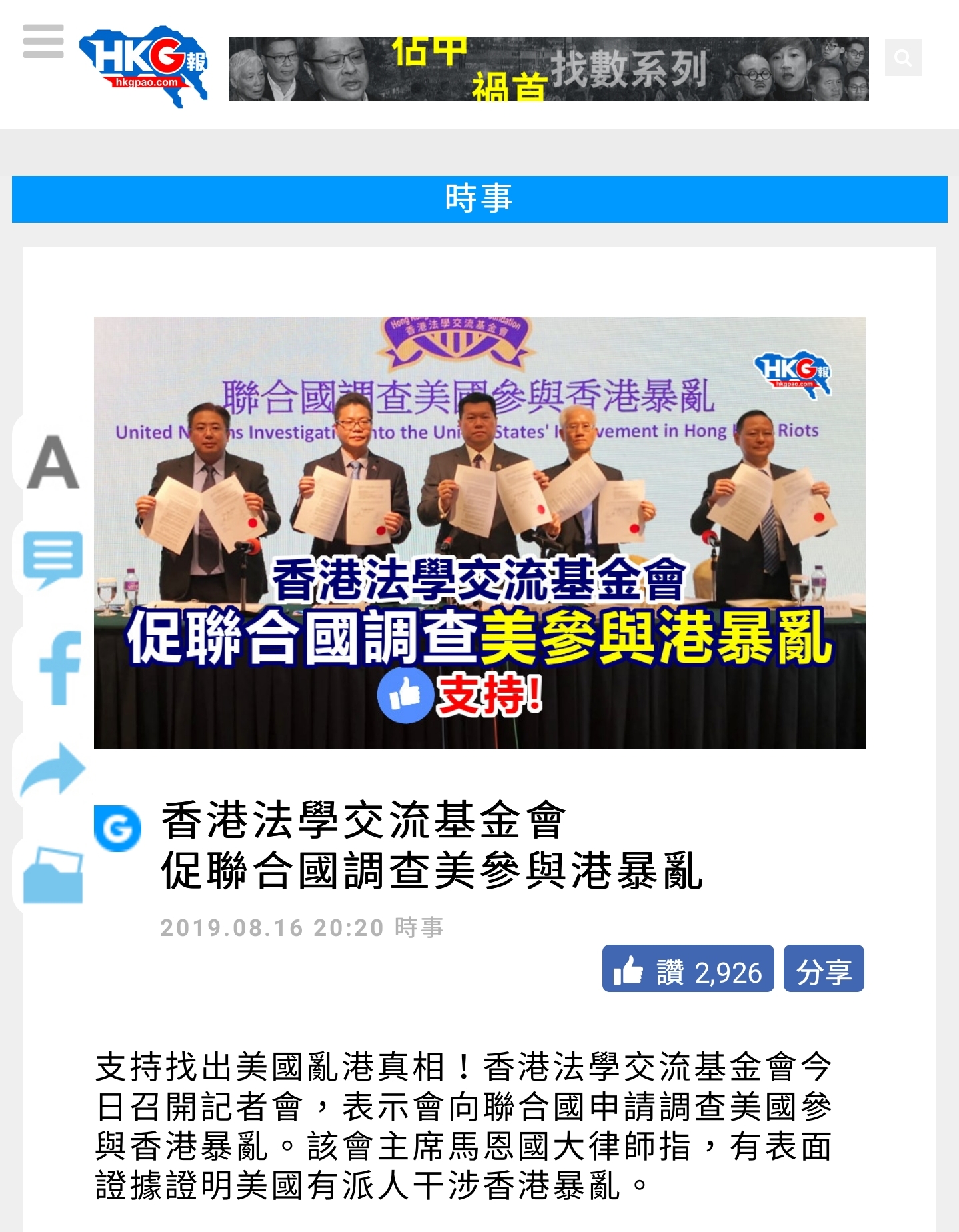
Task: Like the article with the 讚 button
Action: (688, 969)
